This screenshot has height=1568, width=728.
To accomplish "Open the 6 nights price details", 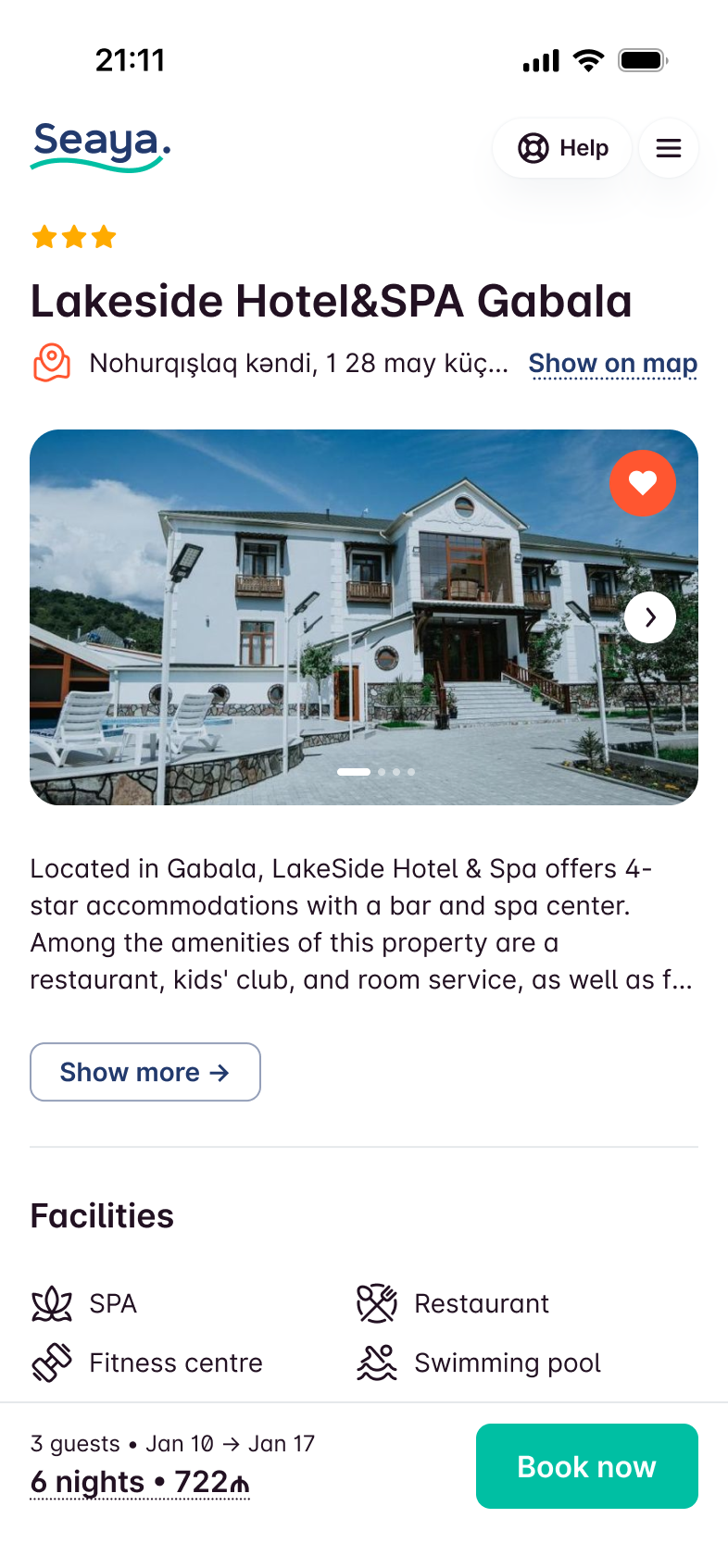I will (140, 1482).
